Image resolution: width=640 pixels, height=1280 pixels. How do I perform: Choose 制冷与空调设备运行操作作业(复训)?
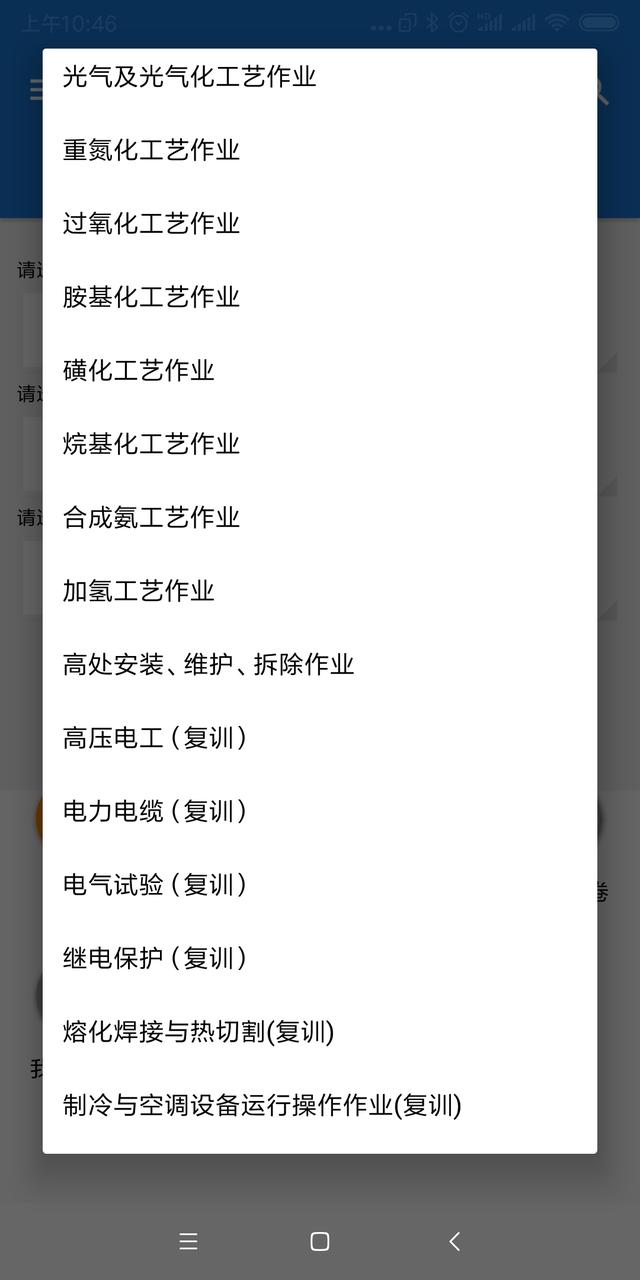click(x=262, y=1105)
